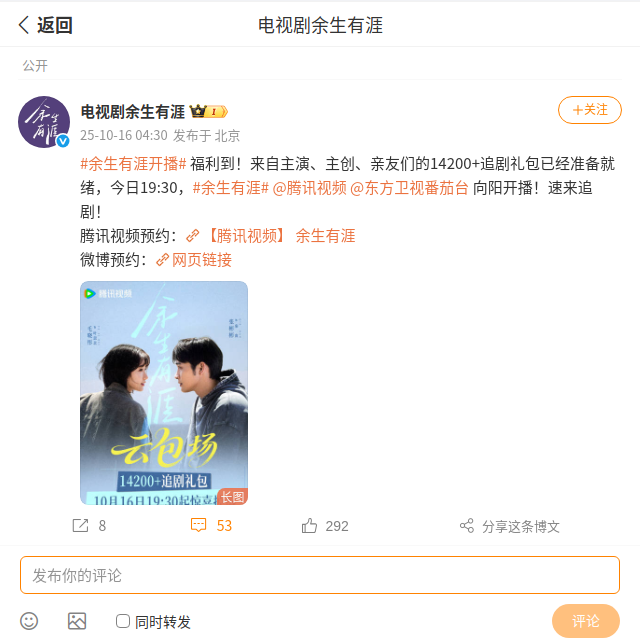Open the emoji picker
The image size is (640, 640).
pos(29,621)
